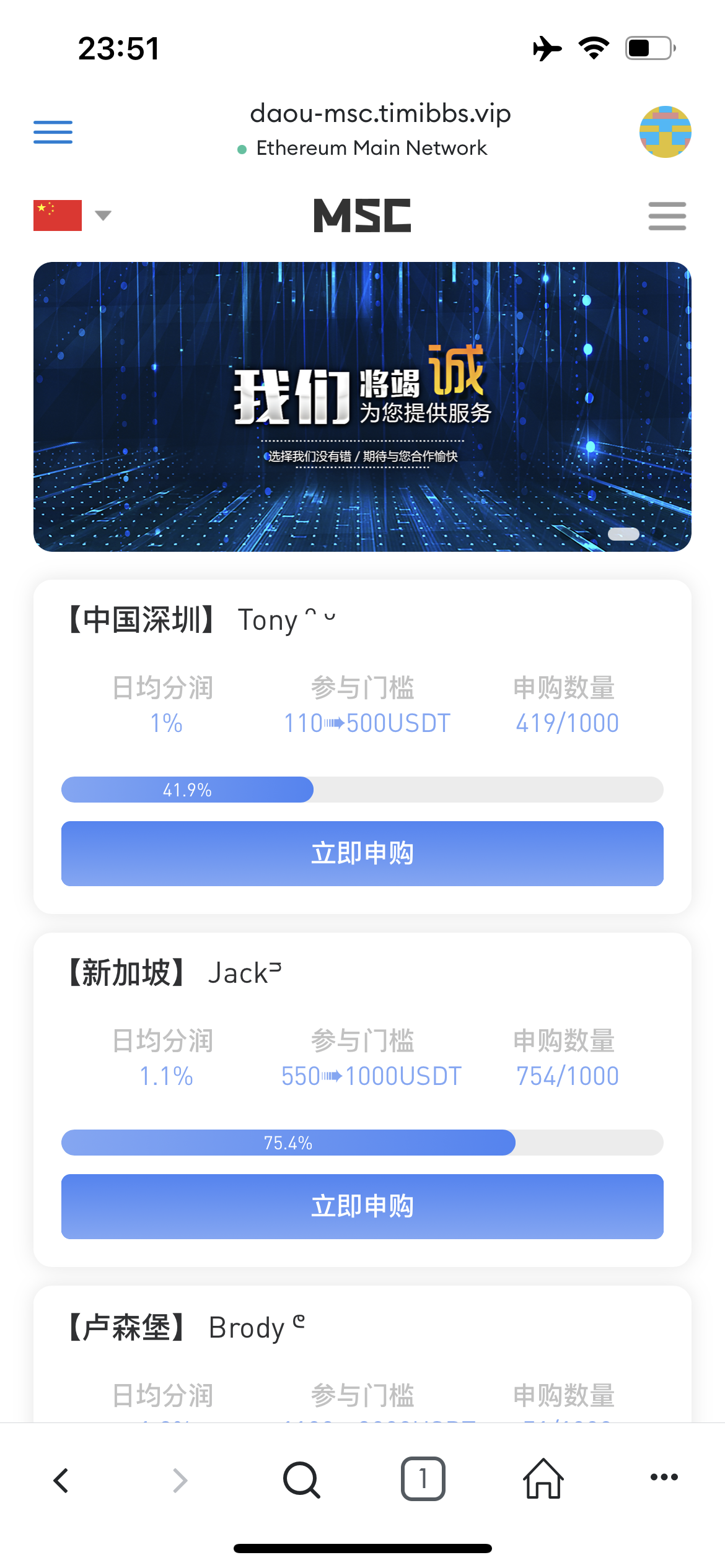The width and height of the screenshot is (725, 1568).
Task: Go to the browser home page
Action: [543, 1478]
